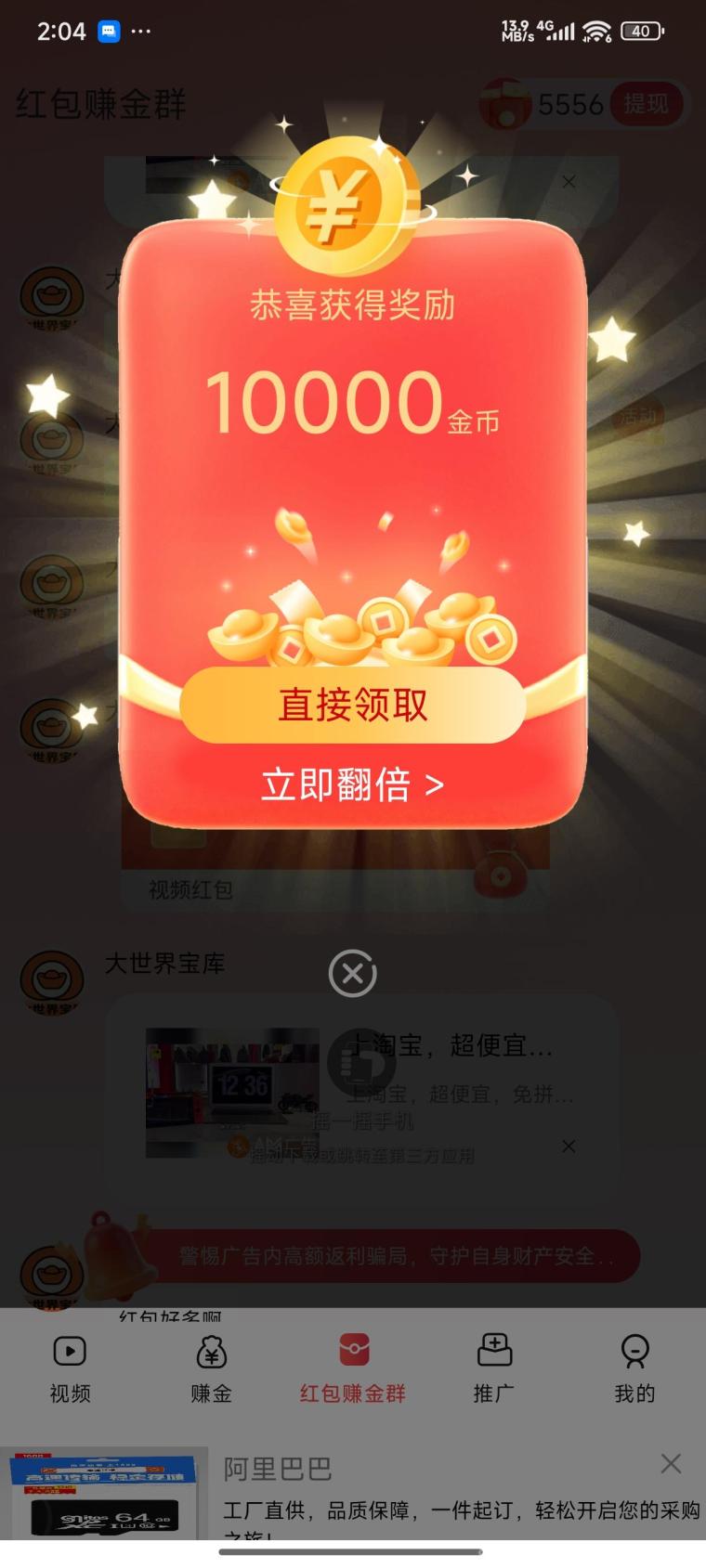Dismiss the 阿里巴巴 ad banner
706x1568 pixels.
click(x=672, y=1462)
